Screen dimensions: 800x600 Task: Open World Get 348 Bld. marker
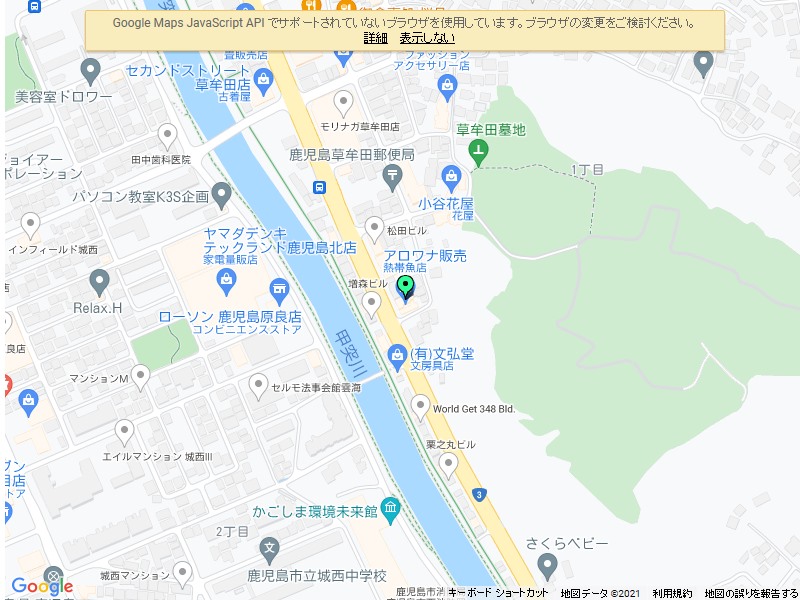(x=421, y=406)
